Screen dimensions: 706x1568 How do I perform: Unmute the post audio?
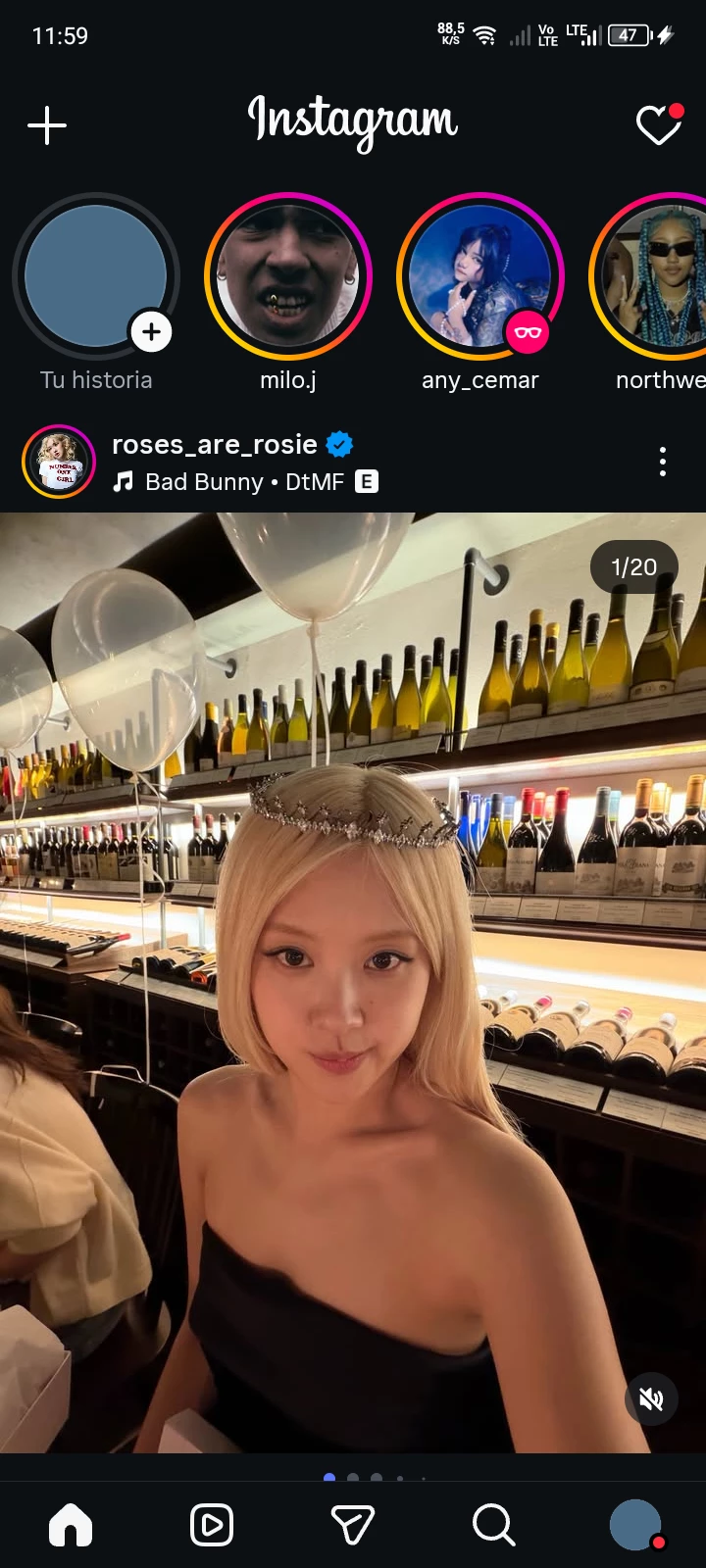point(651,1399)
